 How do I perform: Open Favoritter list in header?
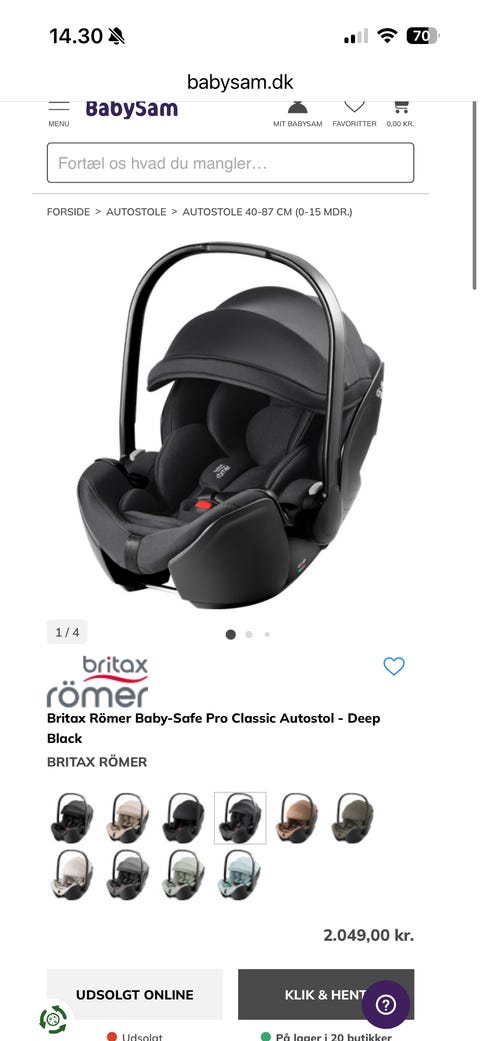[x=354, y=114]
